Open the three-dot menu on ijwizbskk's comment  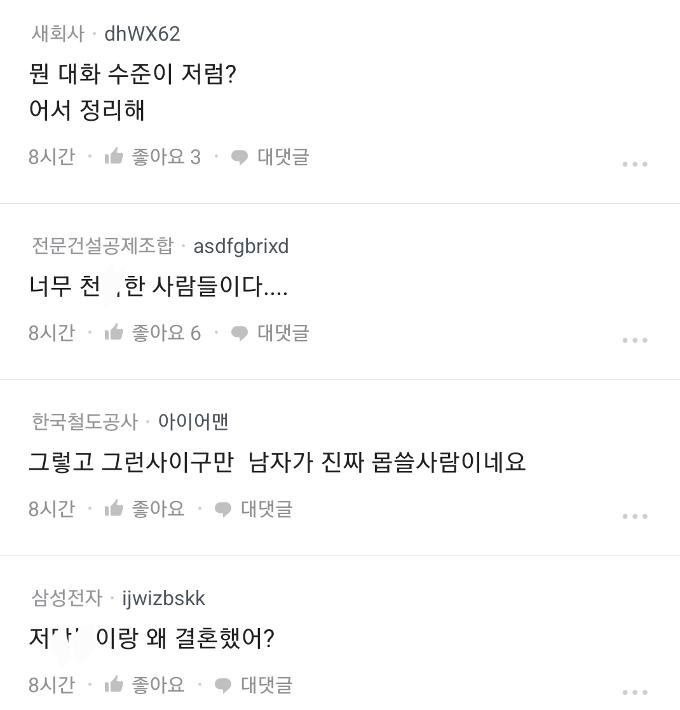coord(635,692)
